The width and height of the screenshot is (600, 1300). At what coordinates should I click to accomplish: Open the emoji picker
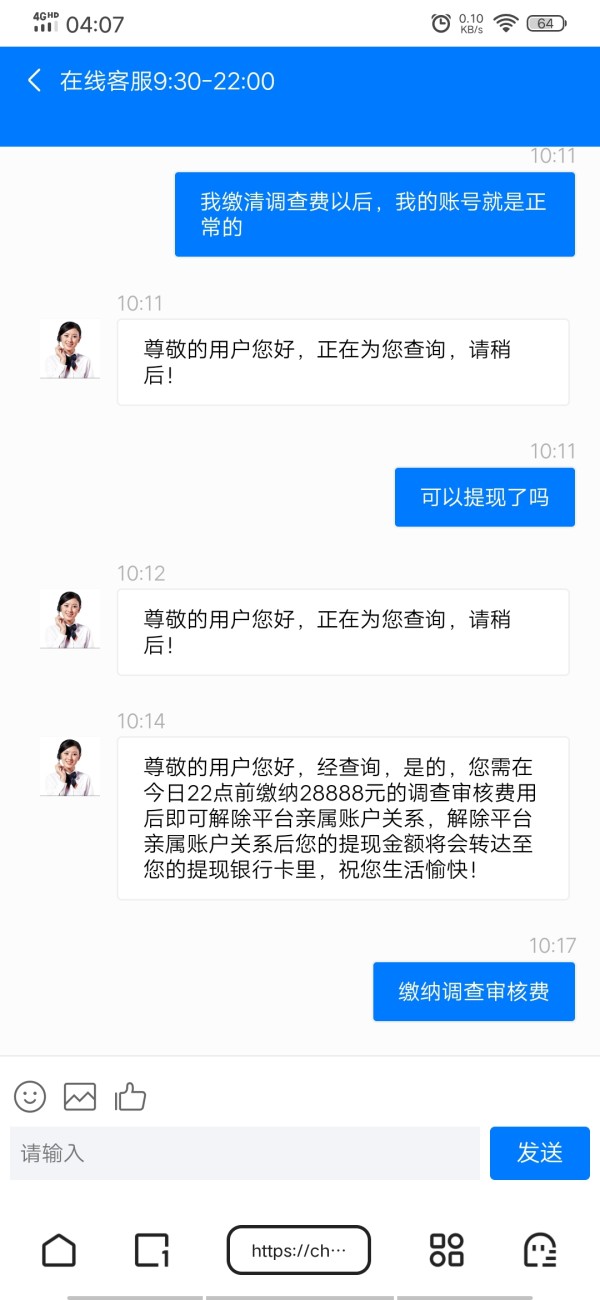coord(30,1097)
